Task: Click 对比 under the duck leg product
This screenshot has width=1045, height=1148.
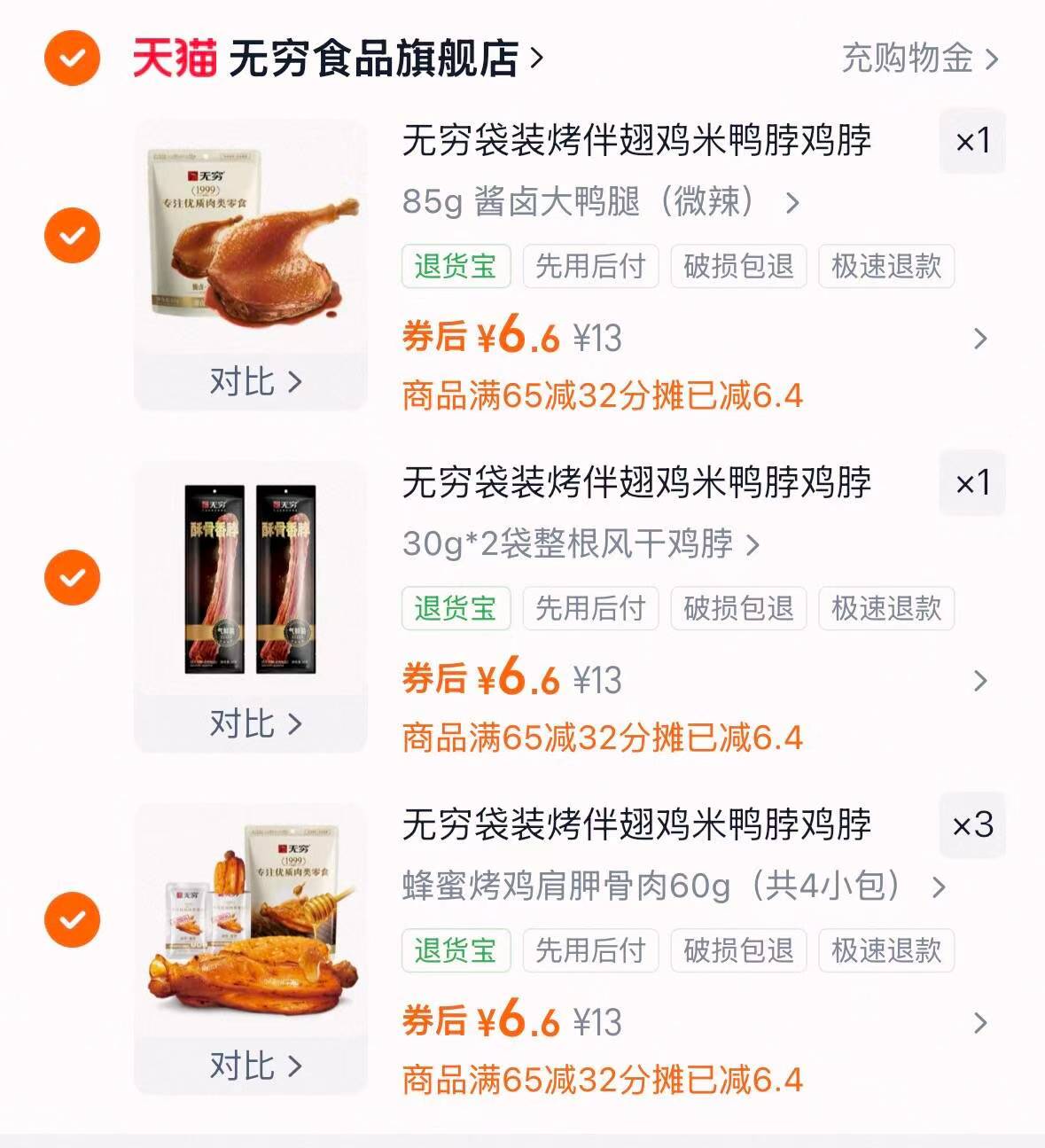Action: click(251, 382)
